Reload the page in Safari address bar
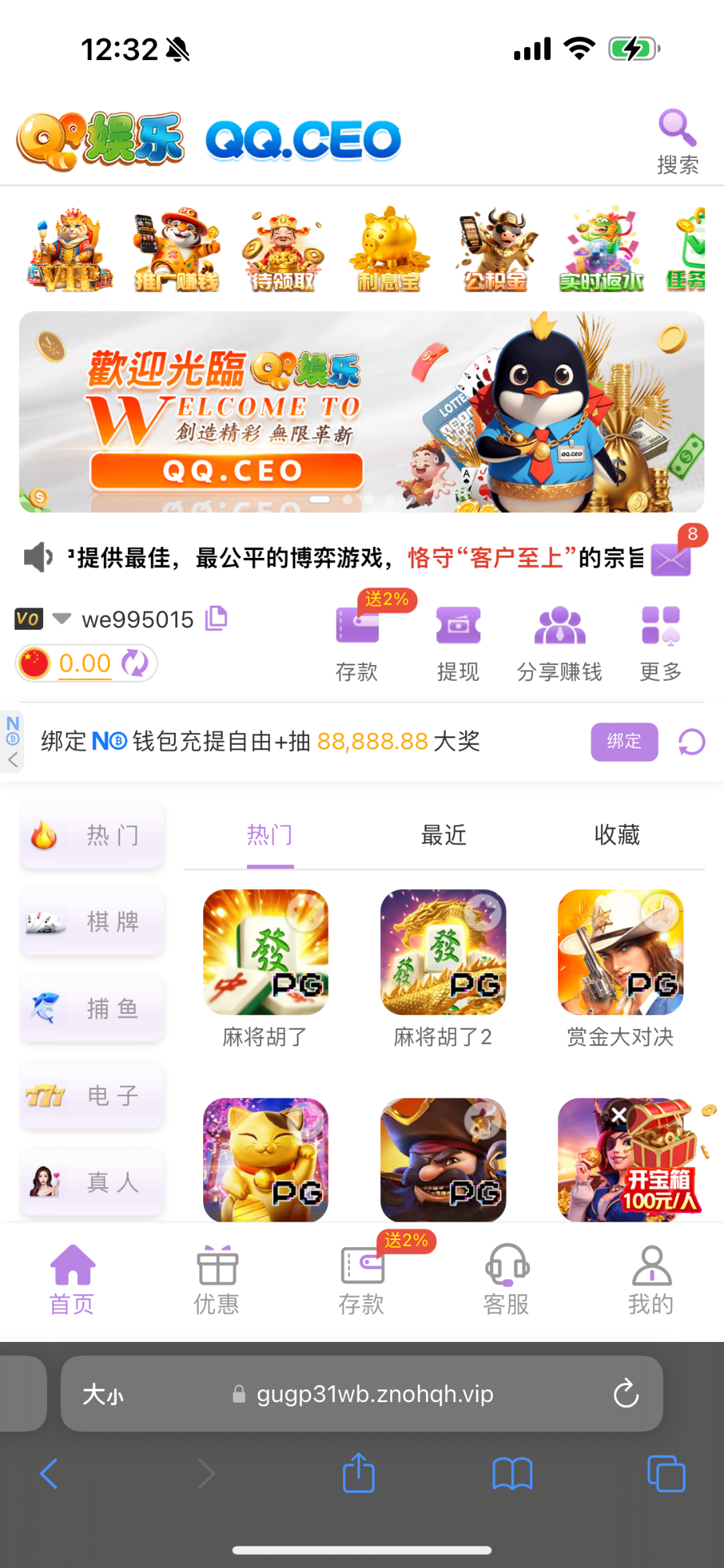 point(625,1393)
